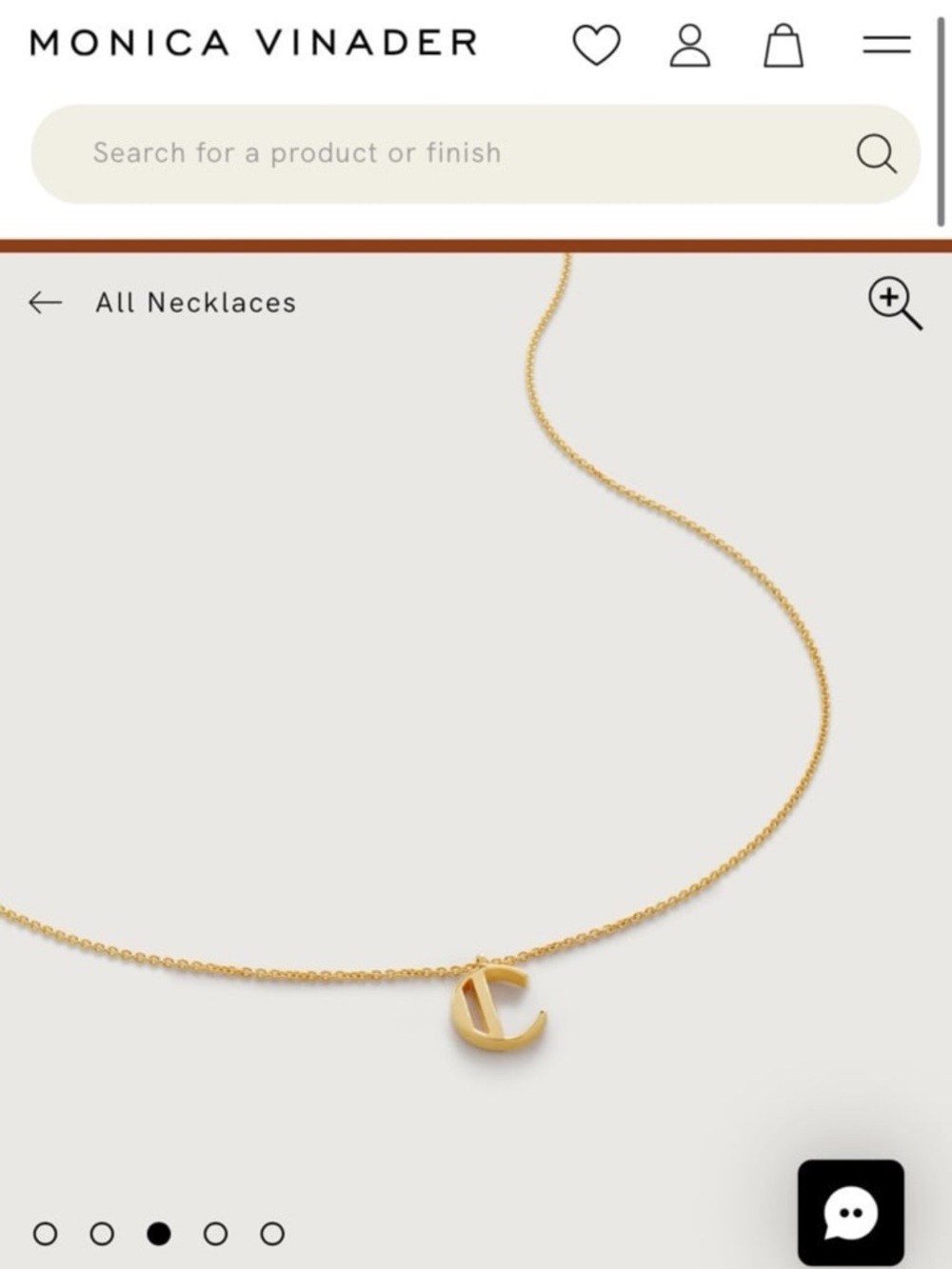Image resolution: width=952 pixels, height=1269 pixels.
Task: Open the account profile icon
Action: (691, 44)
